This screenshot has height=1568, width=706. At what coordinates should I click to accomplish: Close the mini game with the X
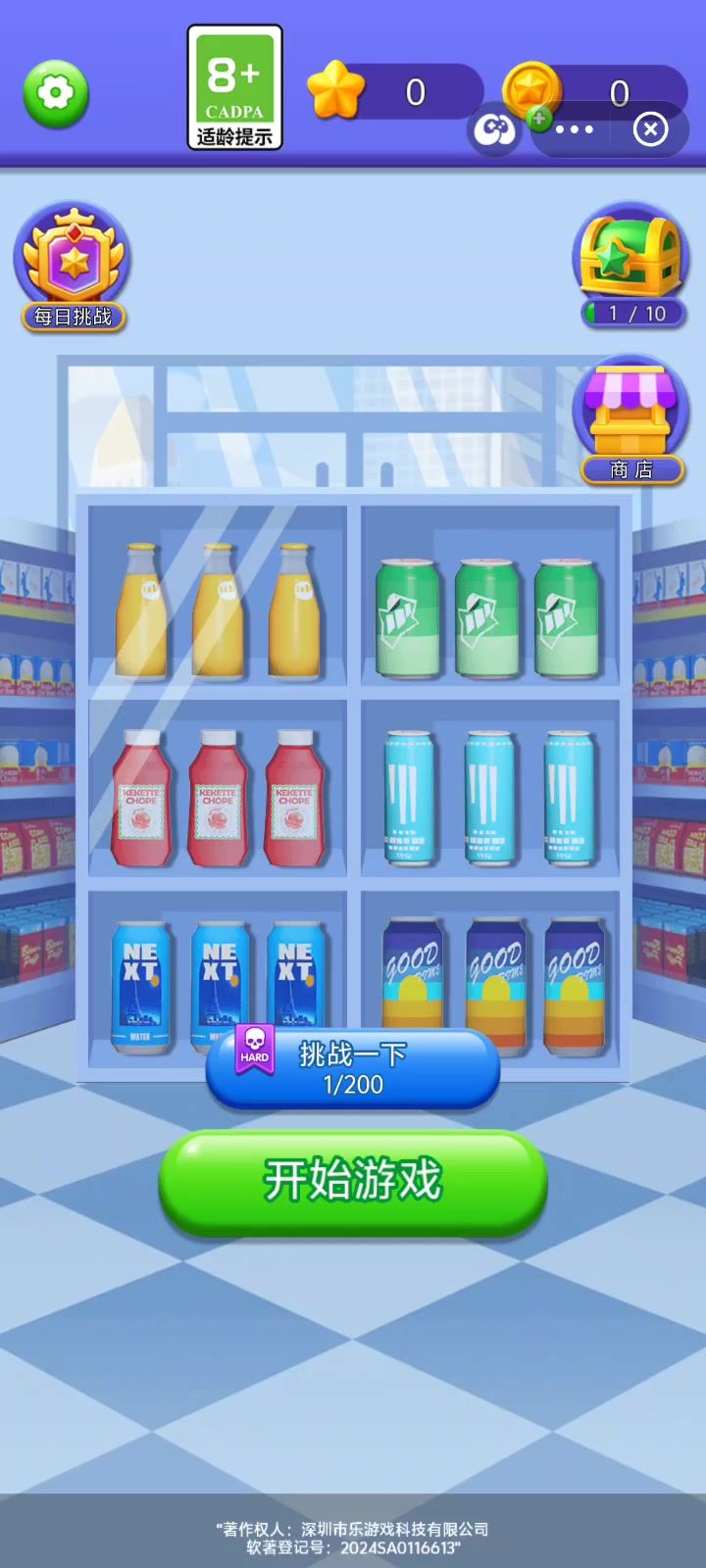[650, 129]
